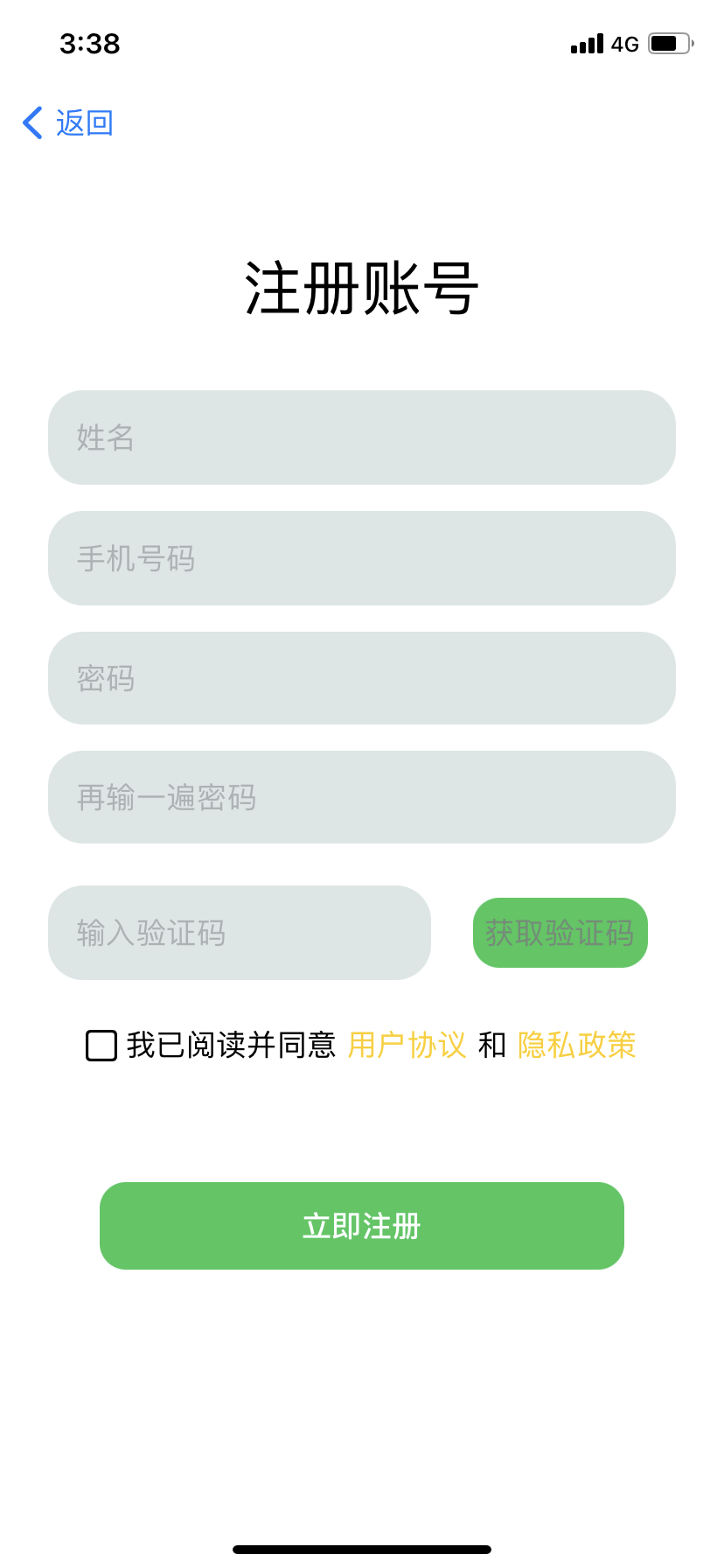Click the back chevron arrow icon

[31, 122]
